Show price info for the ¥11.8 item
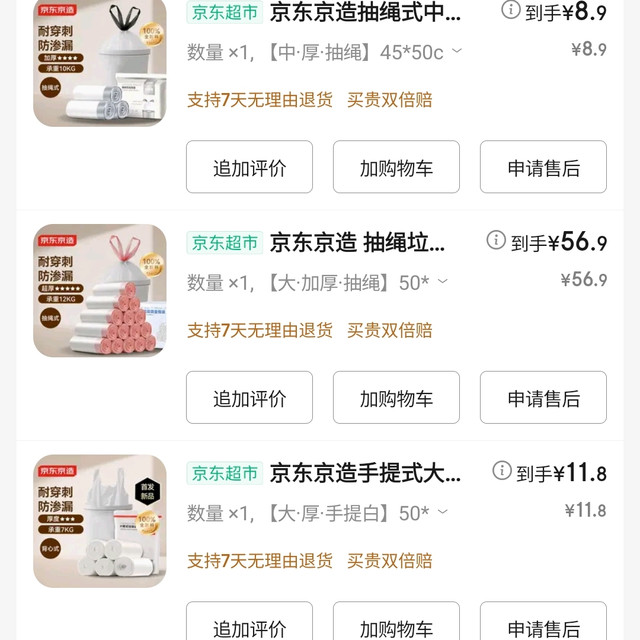The width and height of the screenshot is (640, 640). (502, 470)
